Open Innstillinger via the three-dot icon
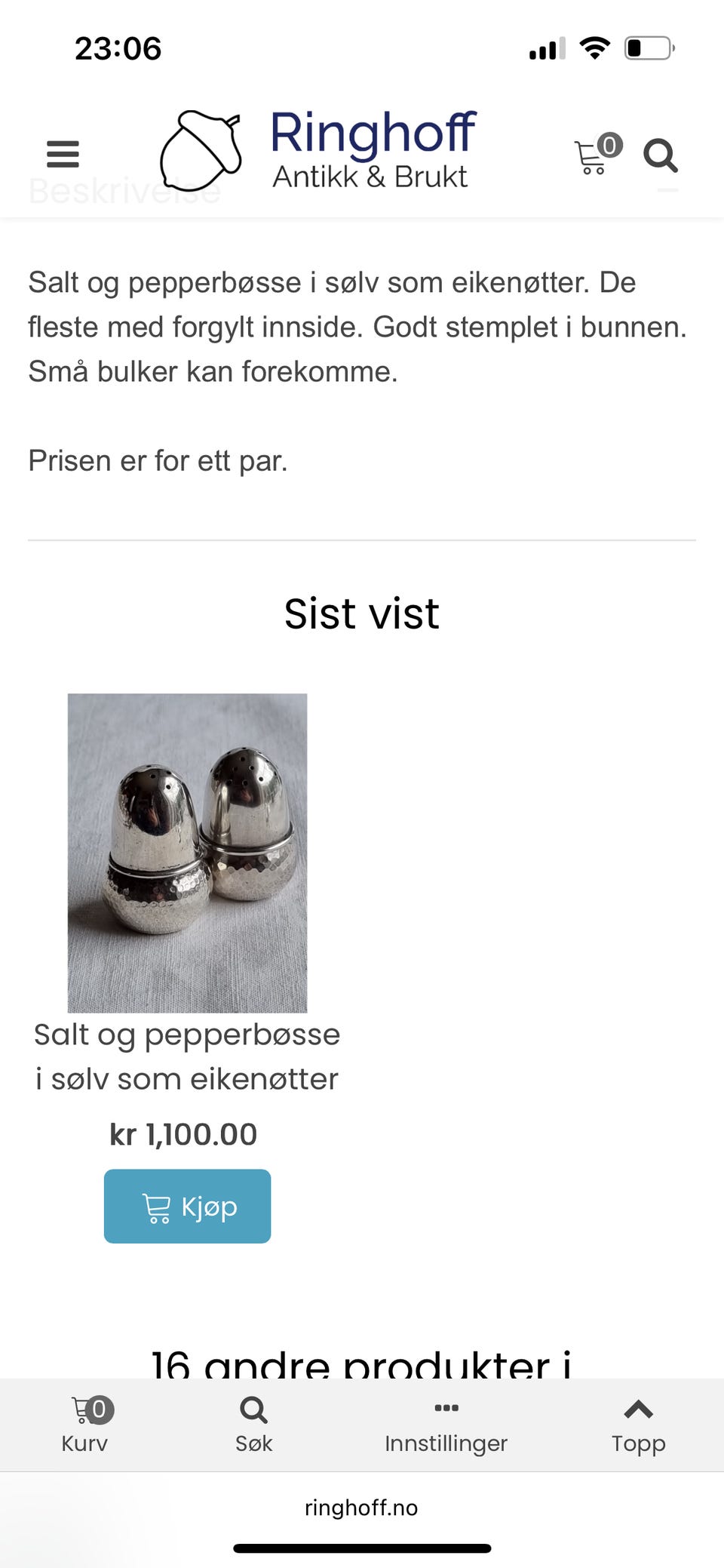This screenshot has height=1568, width=724. (446, 1407)
